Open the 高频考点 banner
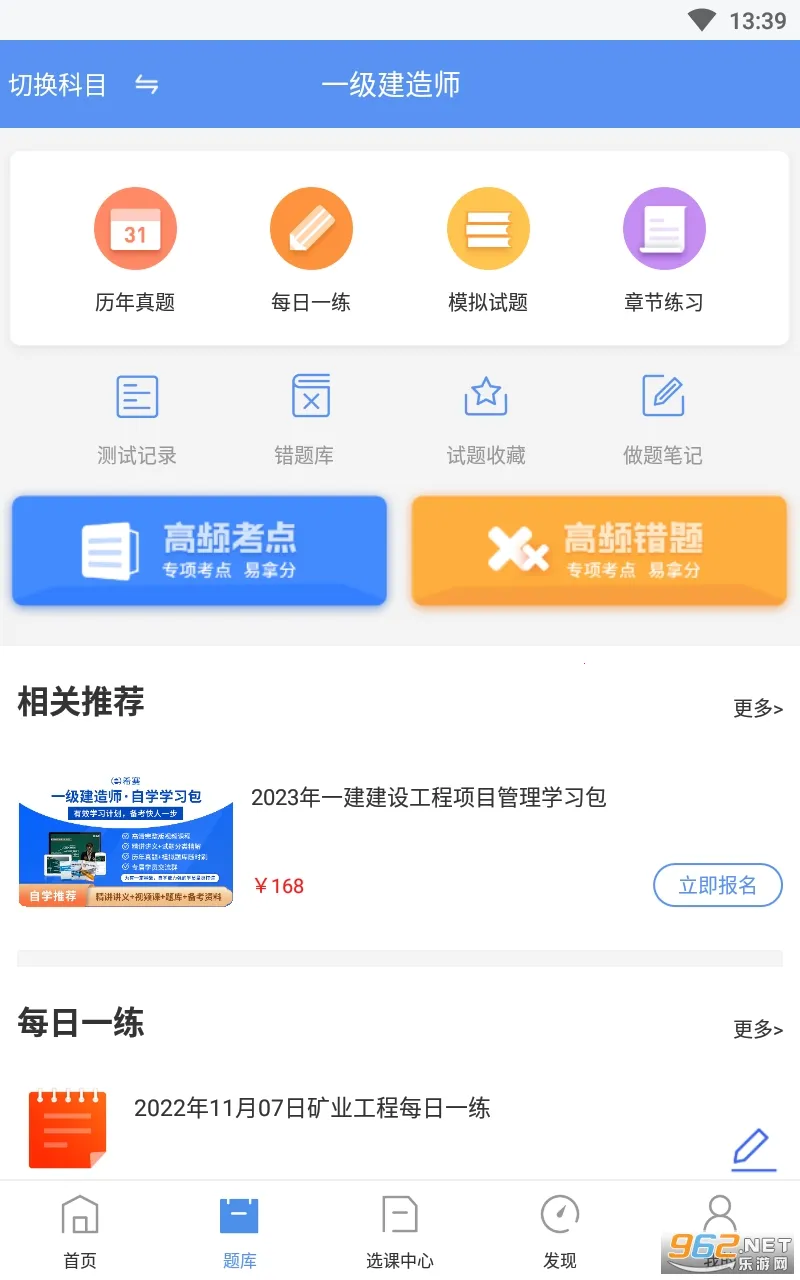 click(x=199, y=550)
